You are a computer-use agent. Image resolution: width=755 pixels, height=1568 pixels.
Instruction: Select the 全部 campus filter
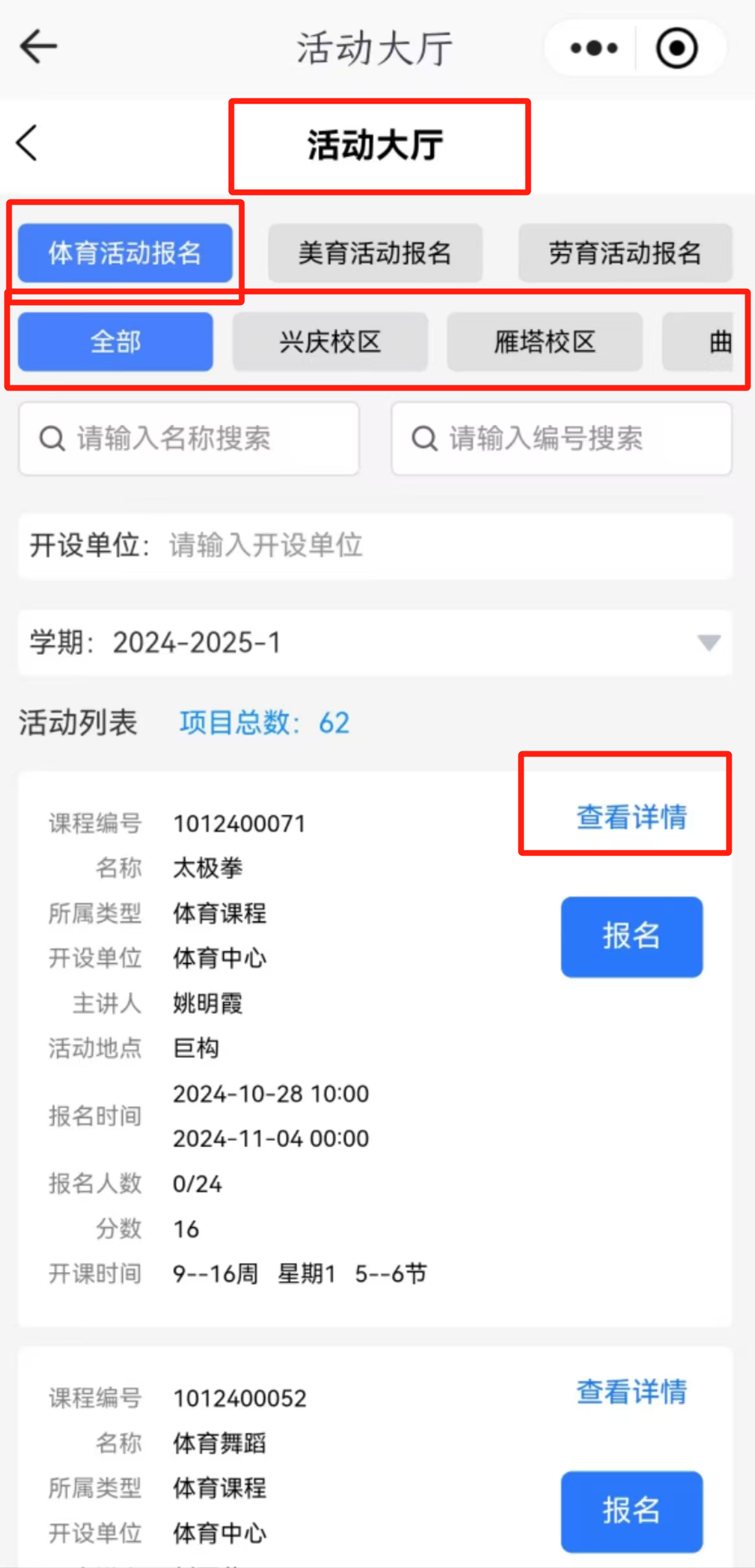click(x=115, y=341)
